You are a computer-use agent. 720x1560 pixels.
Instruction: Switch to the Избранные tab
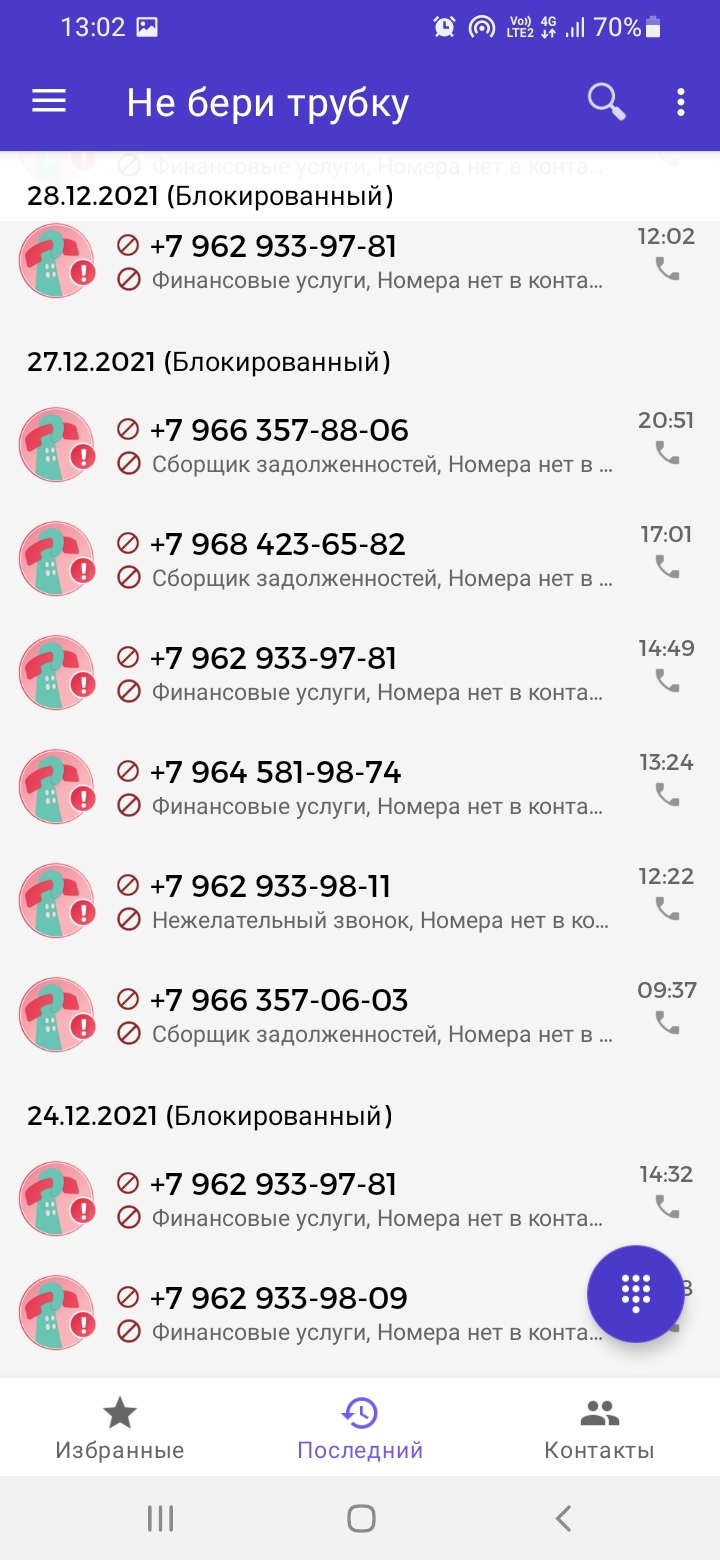click(120, 1428)
